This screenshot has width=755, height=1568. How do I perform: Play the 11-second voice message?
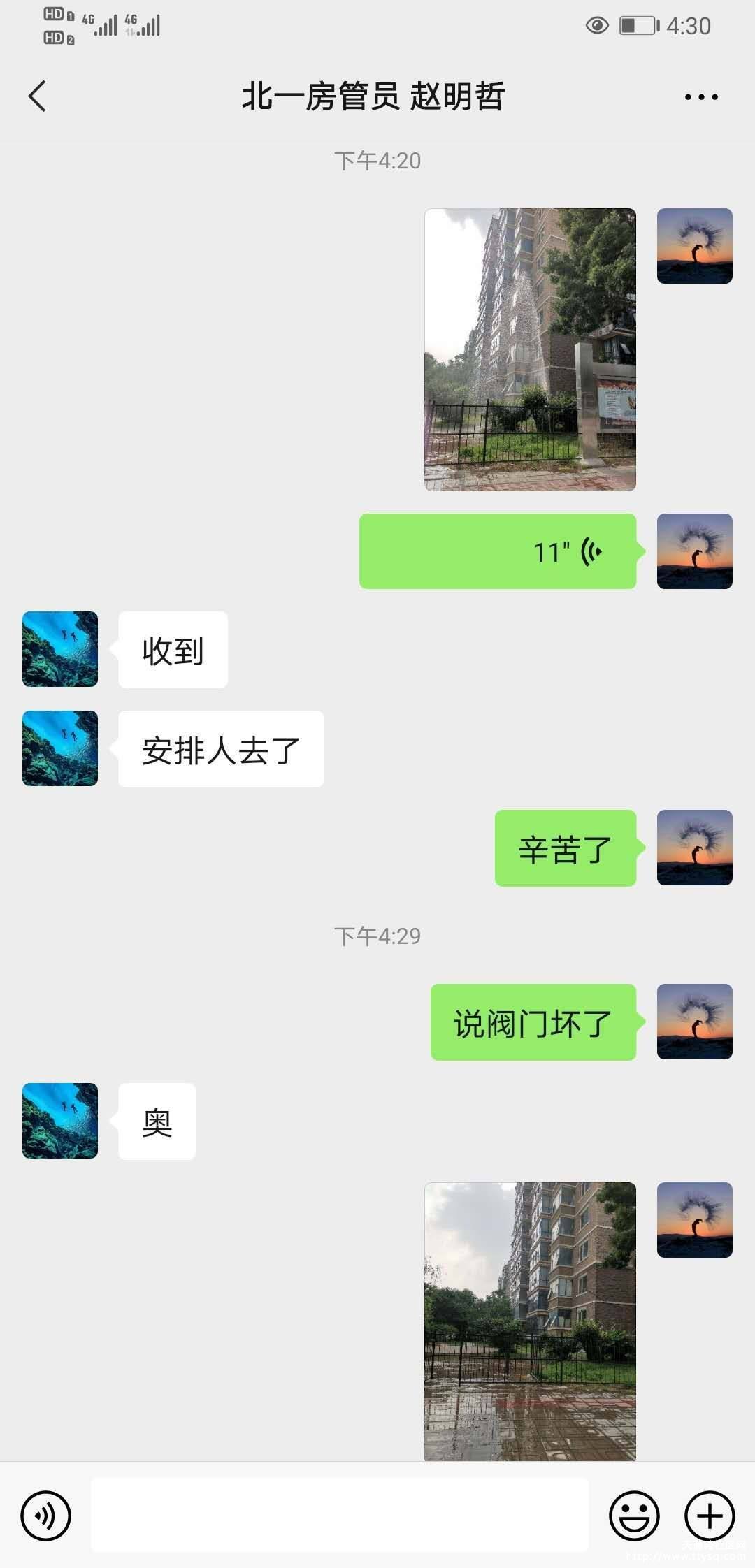498,551
